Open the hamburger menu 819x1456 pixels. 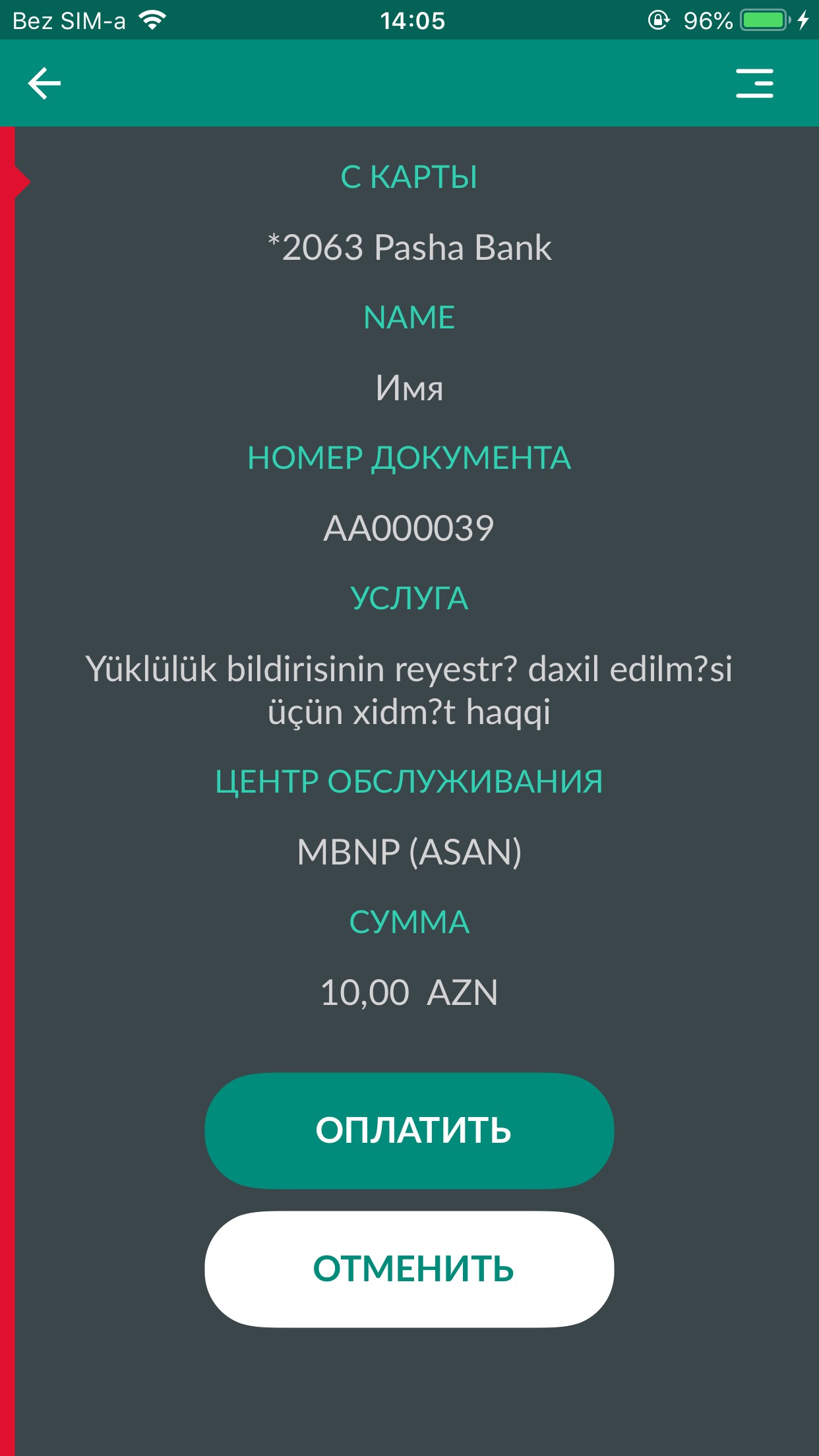tap(754, 84)
